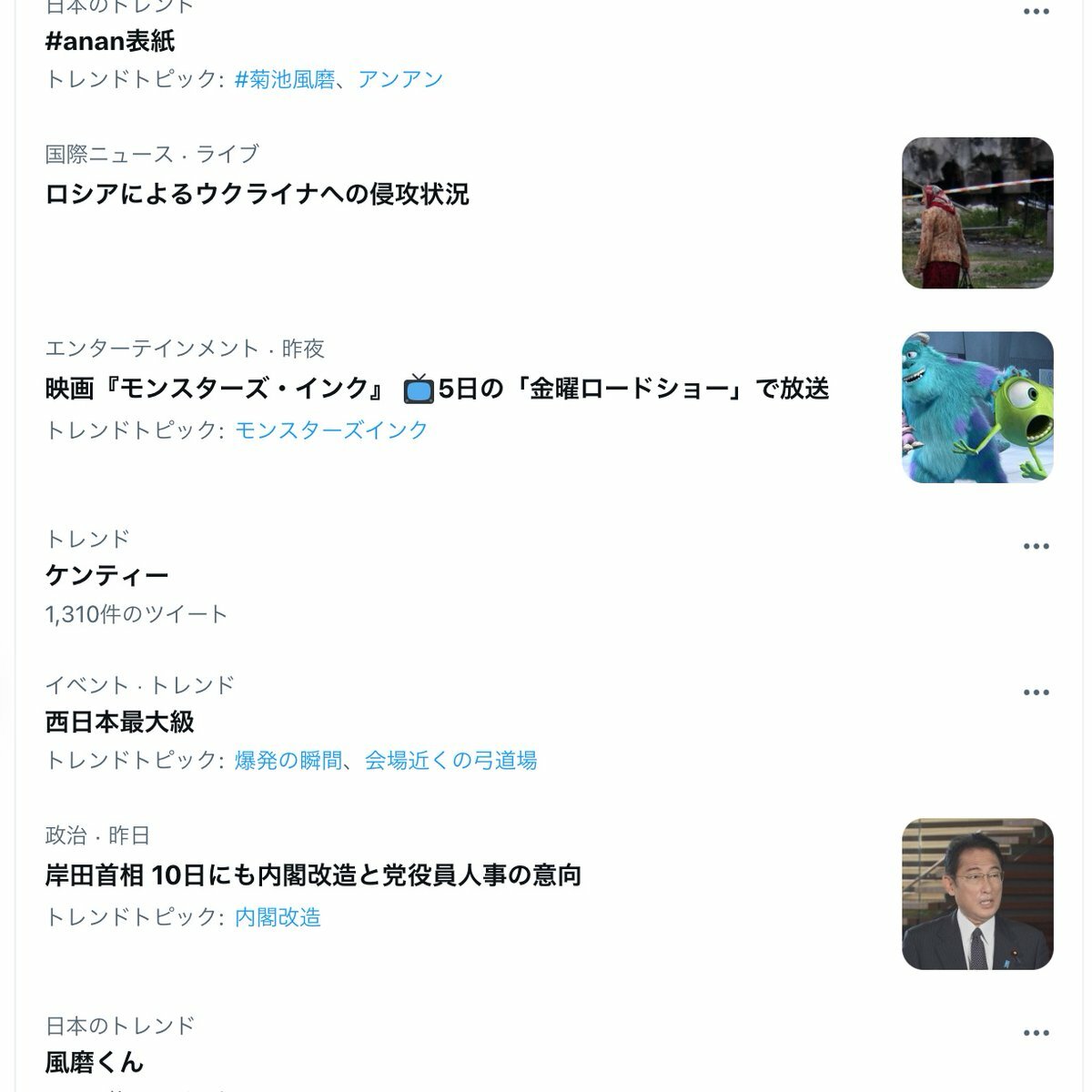The width and height of the screenshot is (1092, 1092).
Task: Open the 会場近くの弓道場 trend topic
Action: (450, 760)
